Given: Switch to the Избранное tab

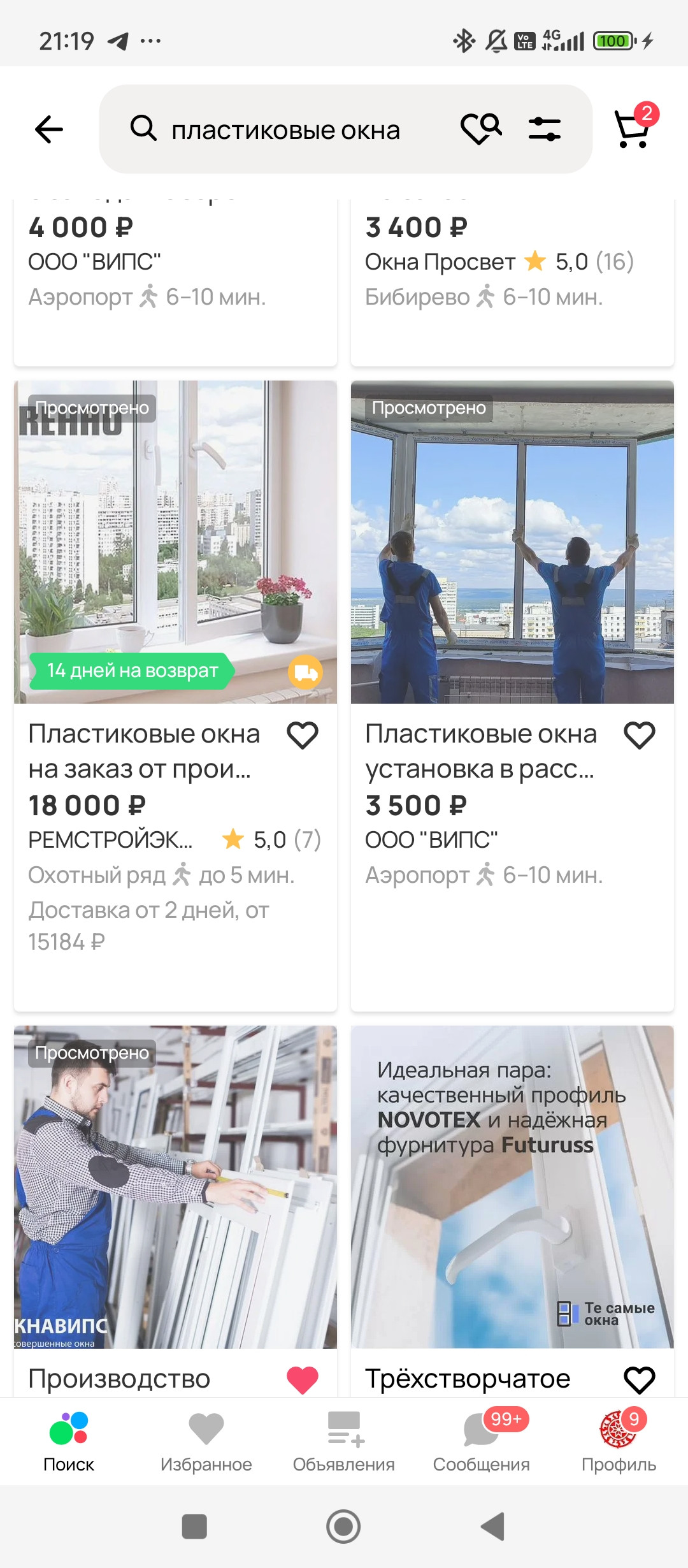Looking at the screenshot, I should pos(206,1442).
